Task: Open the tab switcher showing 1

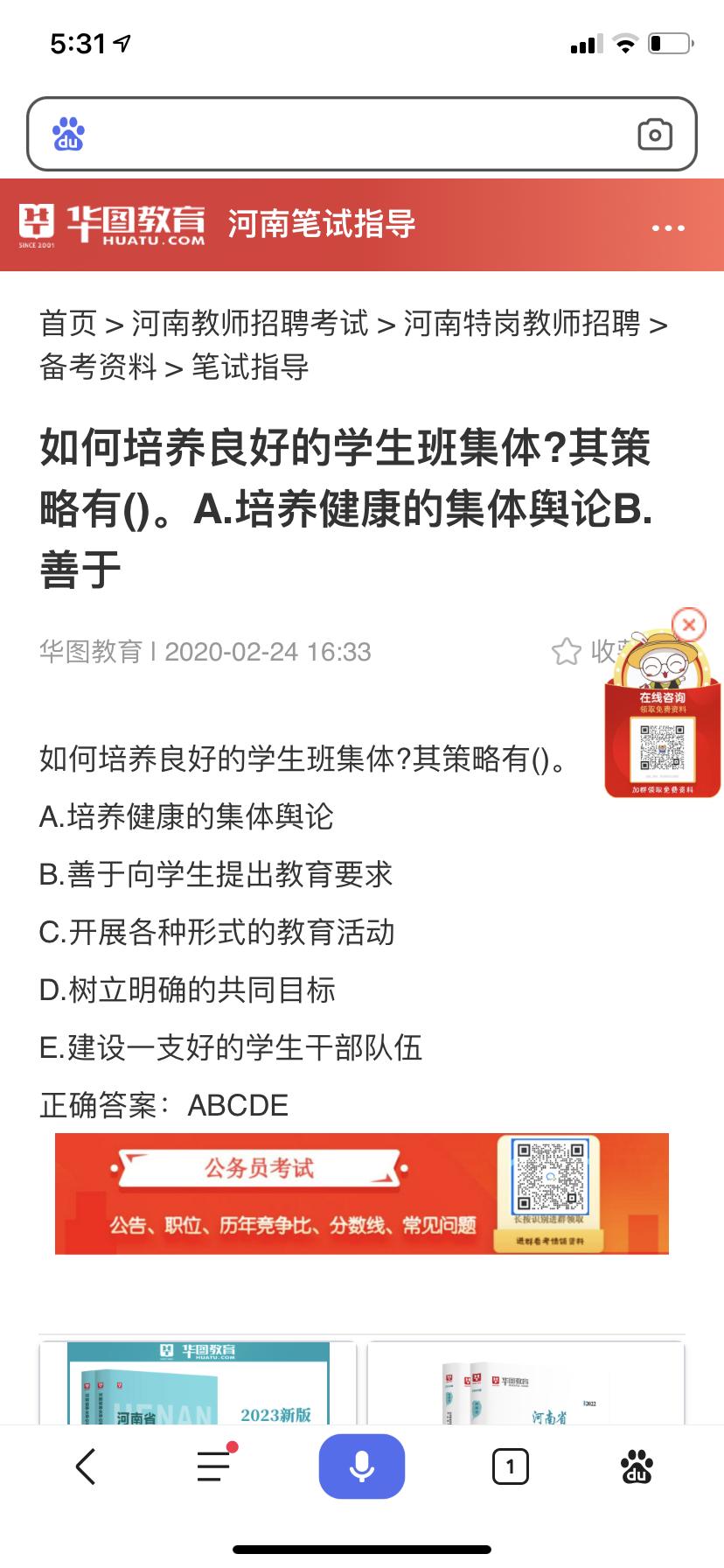Action: point(510,1466)
